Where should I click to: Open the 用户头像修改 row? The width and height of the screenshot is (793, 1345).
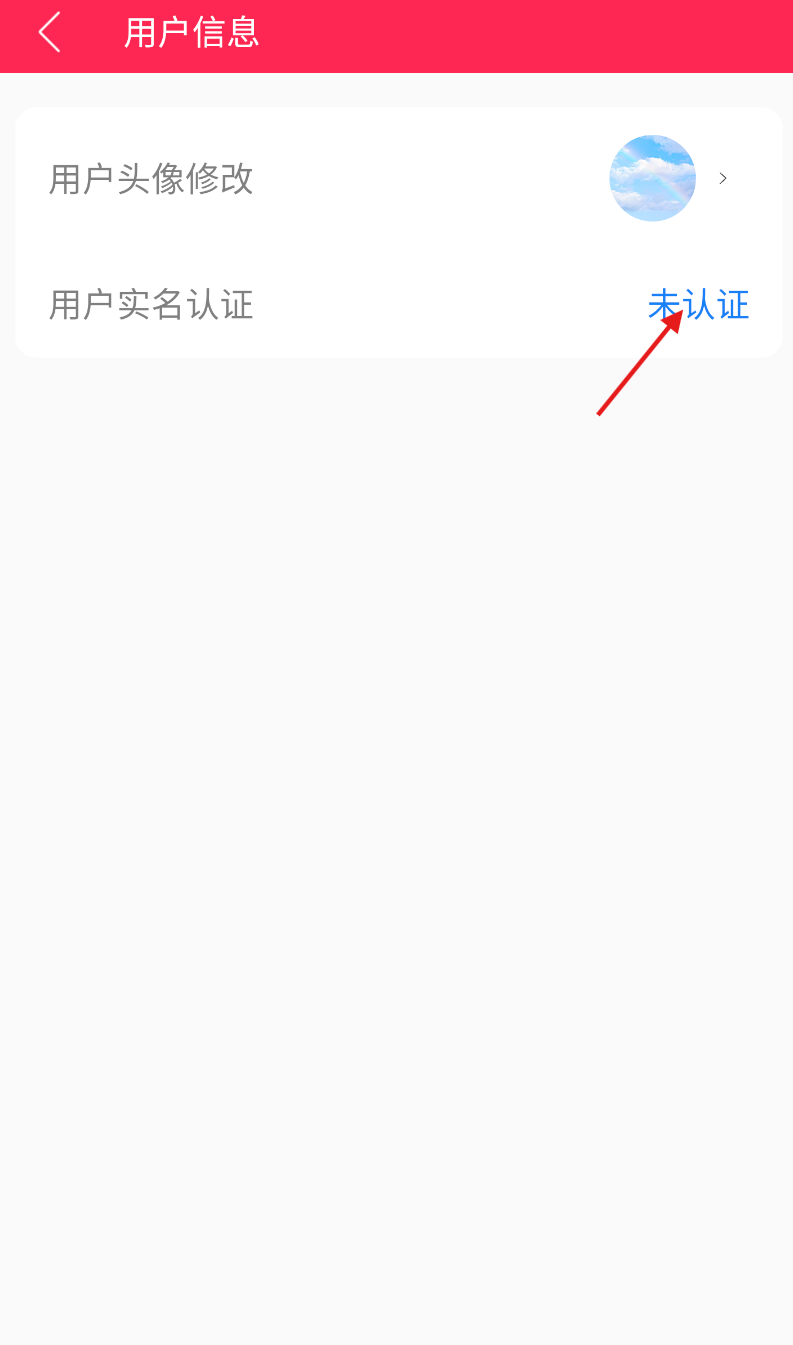[x=399, y=178]
